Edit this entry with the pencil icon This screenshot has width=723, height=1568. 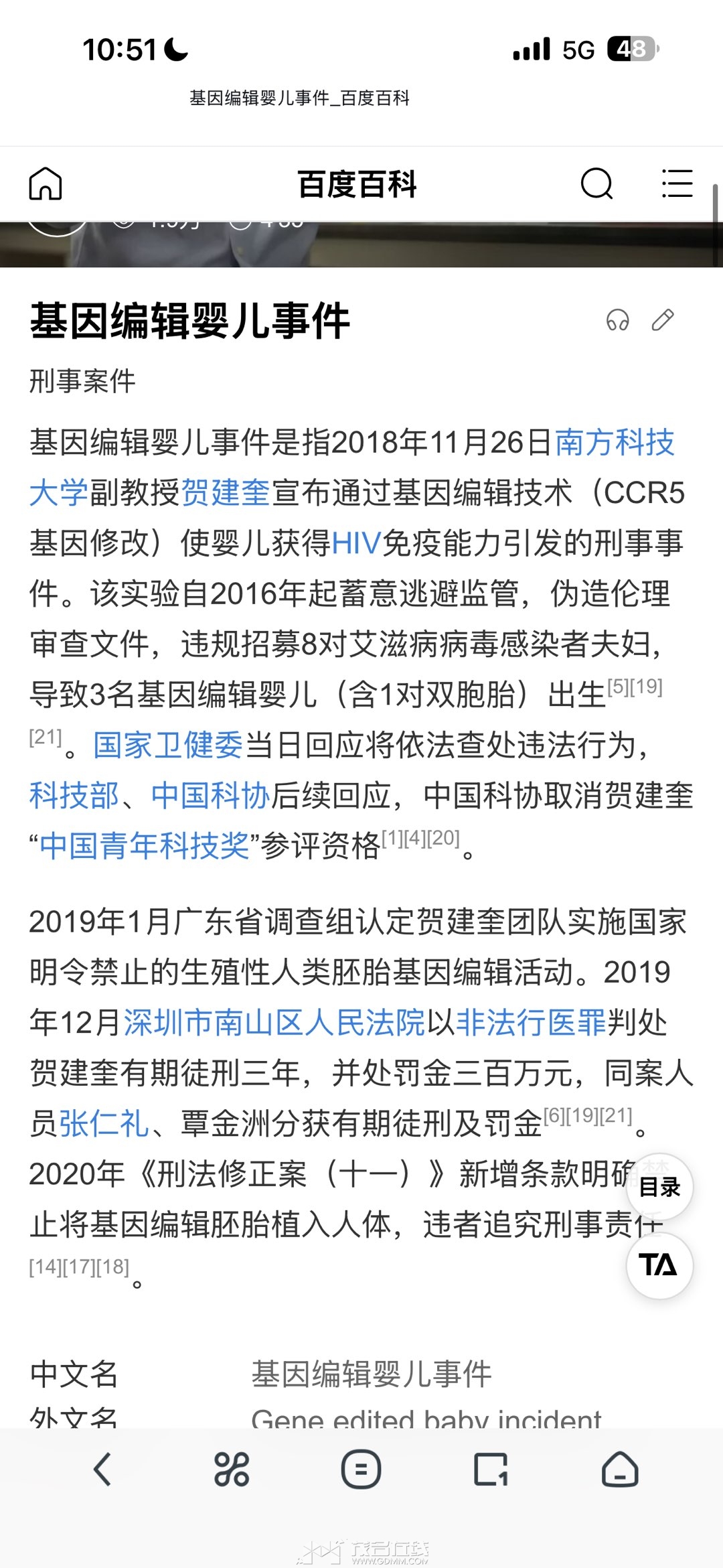point(663,321)
